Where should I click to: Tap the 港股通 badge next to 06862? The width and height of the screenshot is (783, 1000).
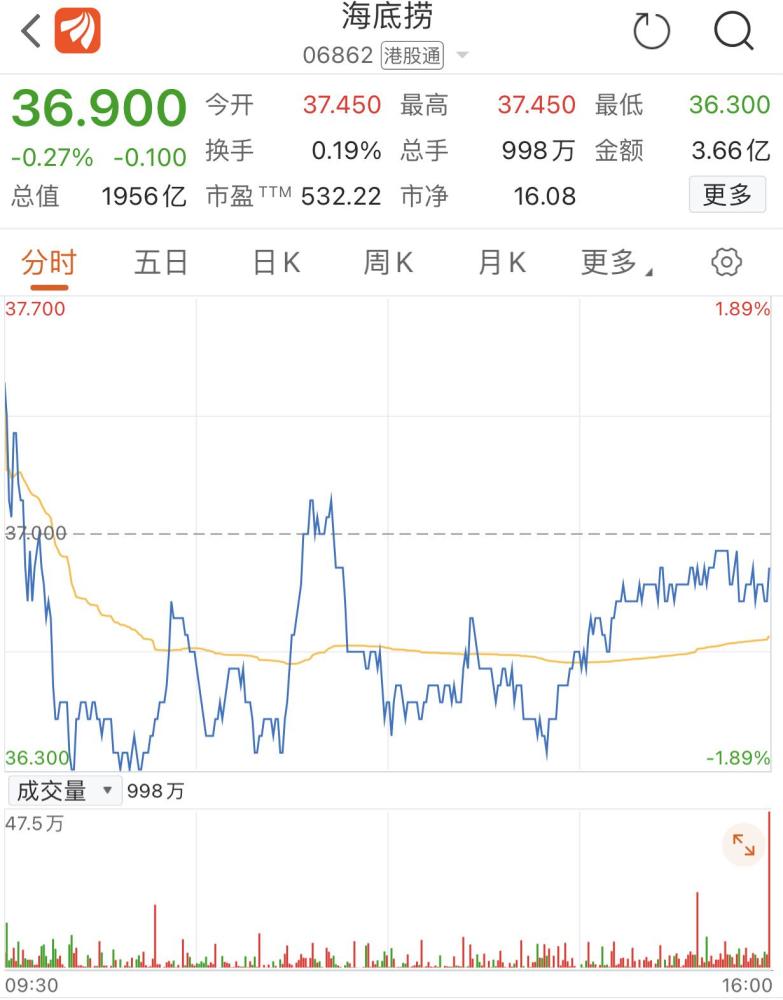(413, 56)
